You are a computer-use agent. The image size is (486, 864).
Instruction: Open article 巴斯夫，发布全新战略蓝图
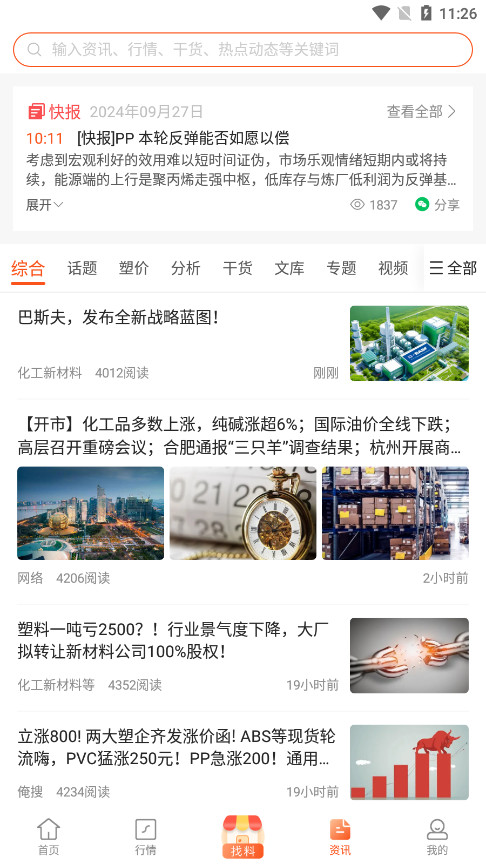click(x=243, y=344)
